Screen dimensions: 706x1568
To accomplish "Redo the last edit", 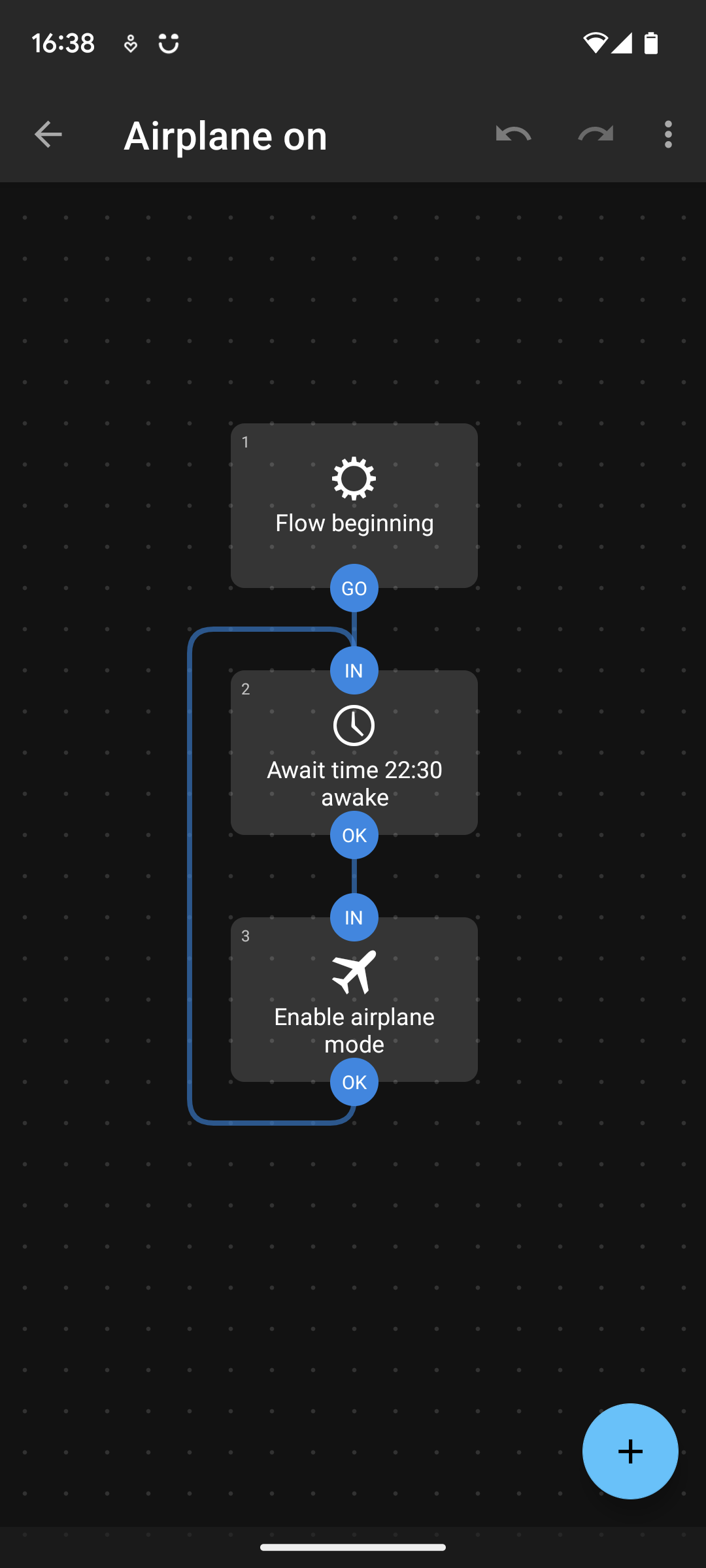I will coord(596,135).
